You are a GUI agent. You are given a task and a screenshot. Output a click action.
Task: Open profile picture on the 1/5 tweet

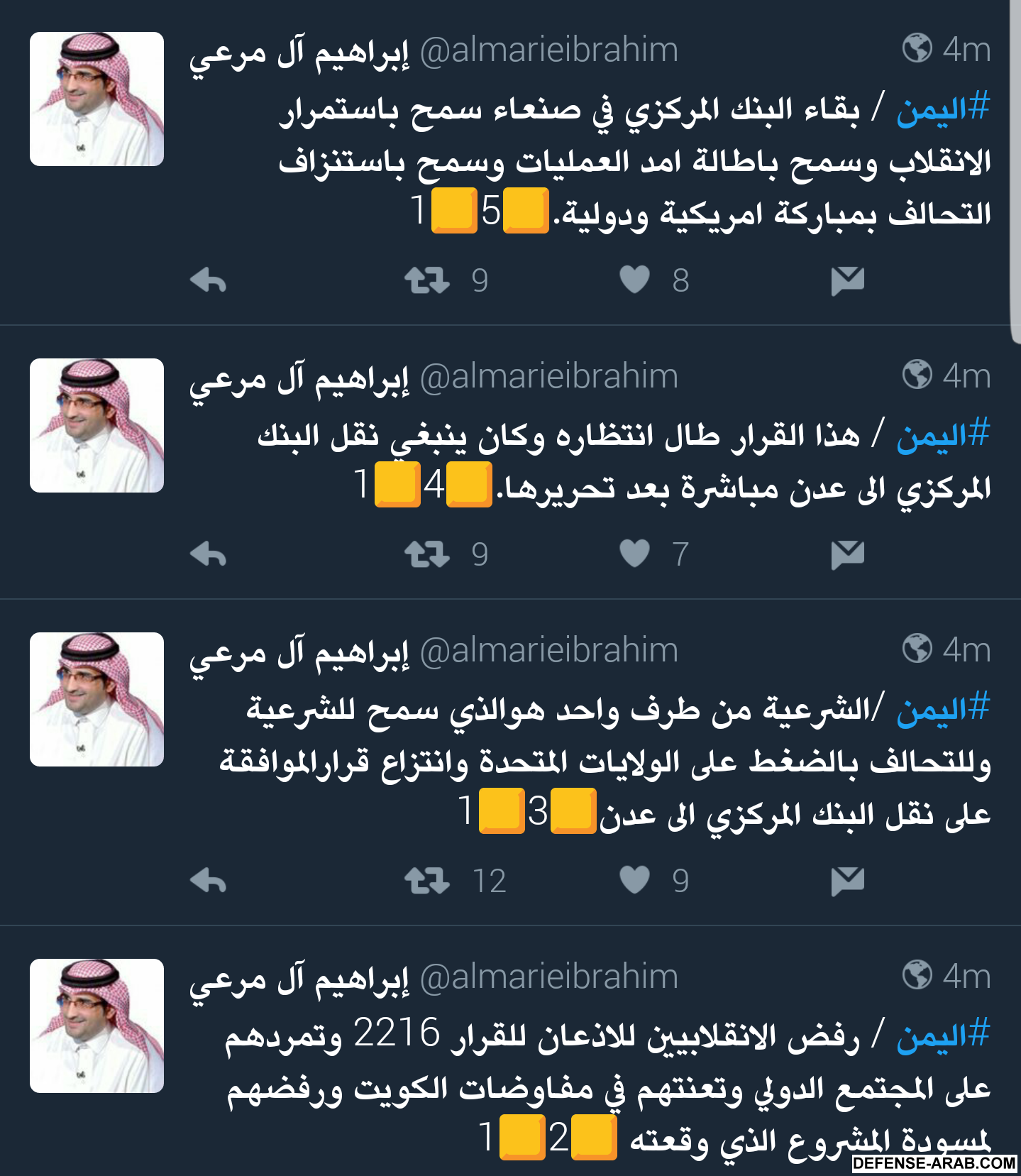[96, 99]
